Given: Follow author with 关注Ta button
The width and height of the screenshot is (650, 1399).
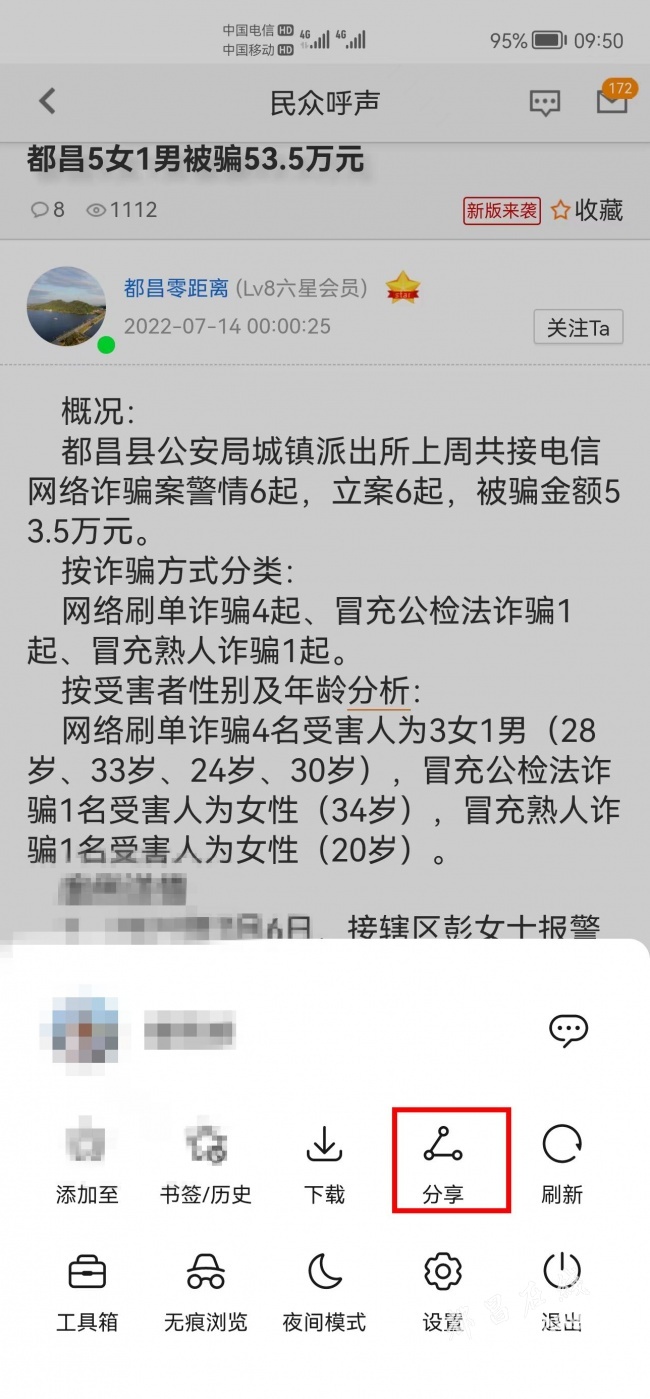Looking at the screenshot, I should click(x=578, y=328).
